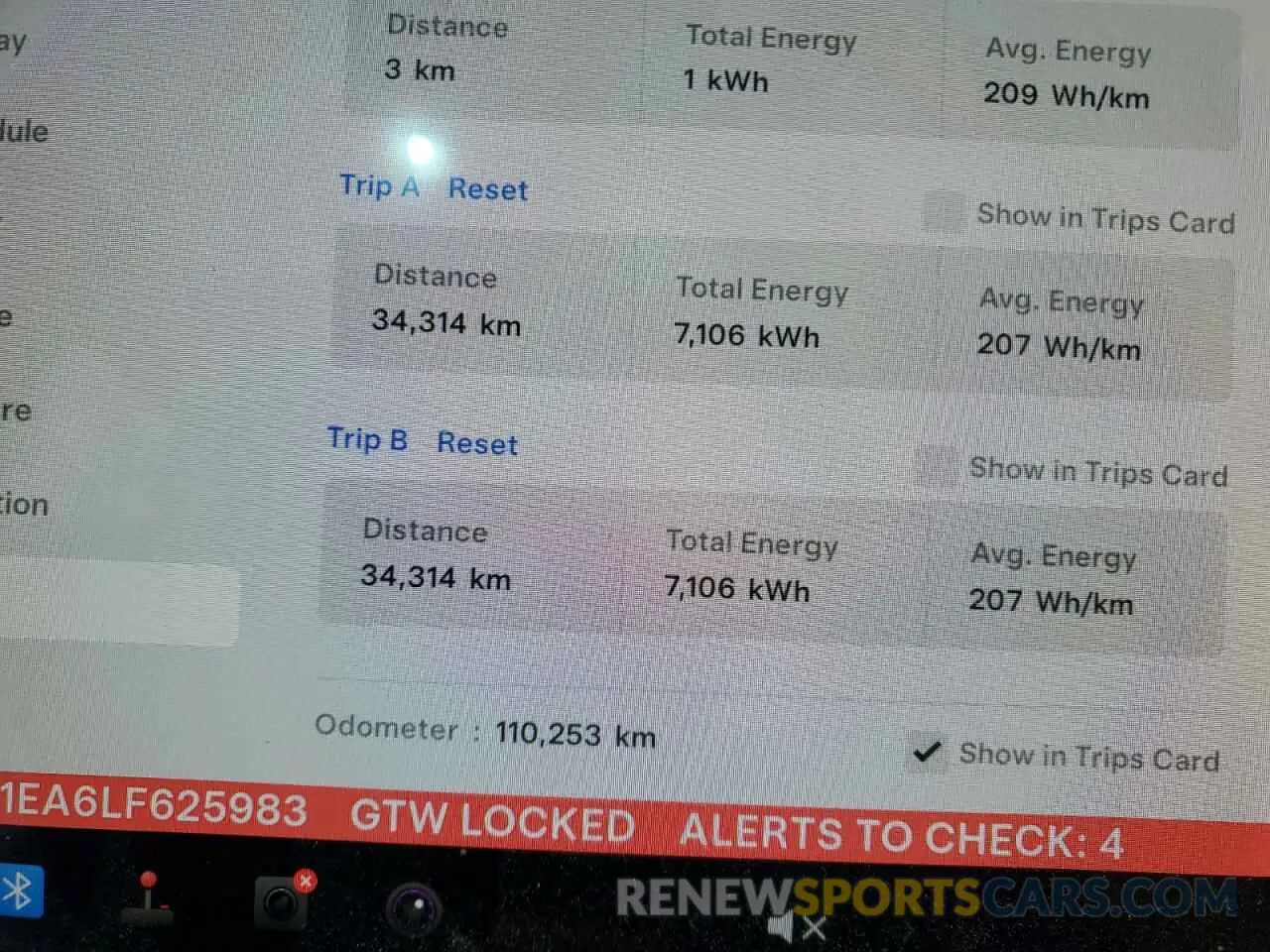This screenshot has width=1270, height=952.
Task: Enable Show in Trips Card for Trip A
Action: [x=942, y=212]
